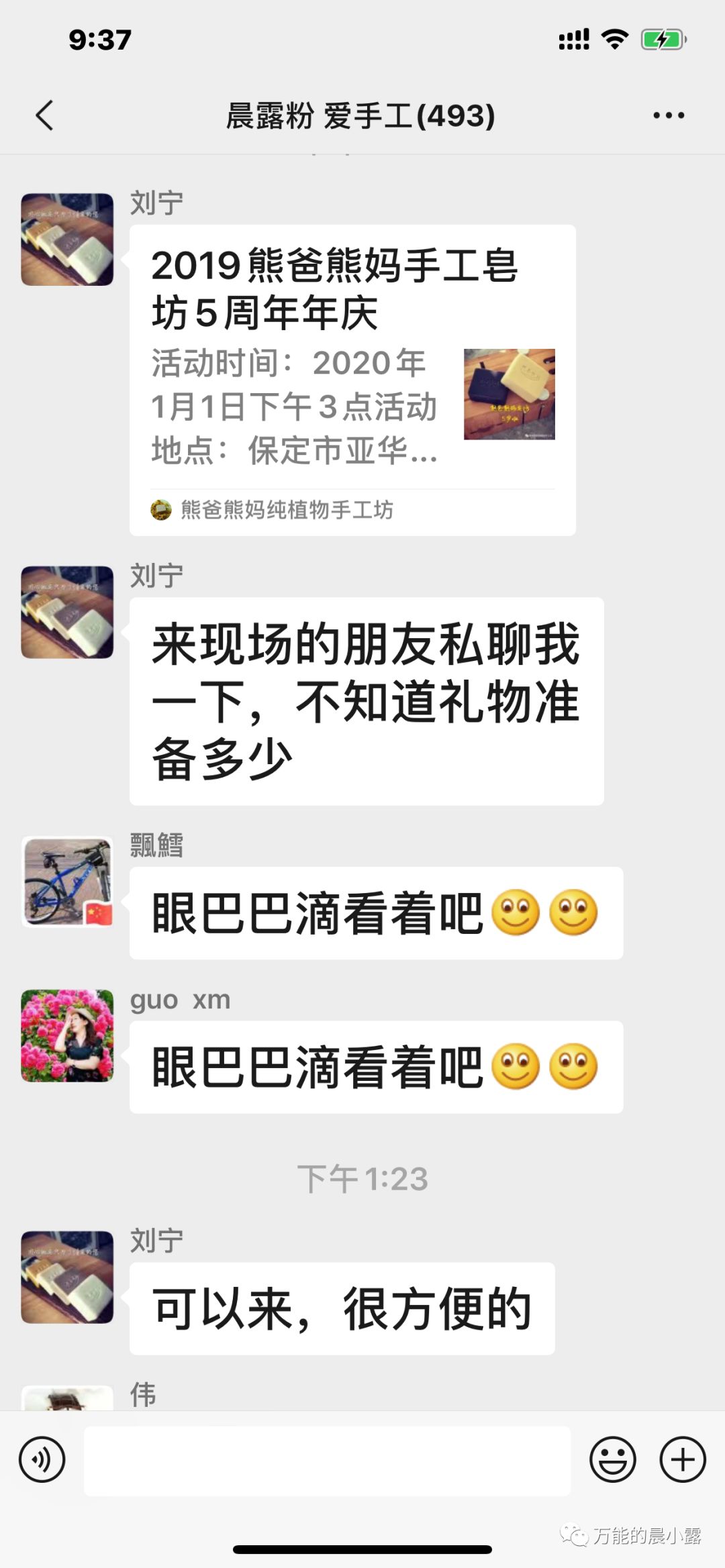Go back from the group chat
725x1568 pixels.
tap(44, 115)
